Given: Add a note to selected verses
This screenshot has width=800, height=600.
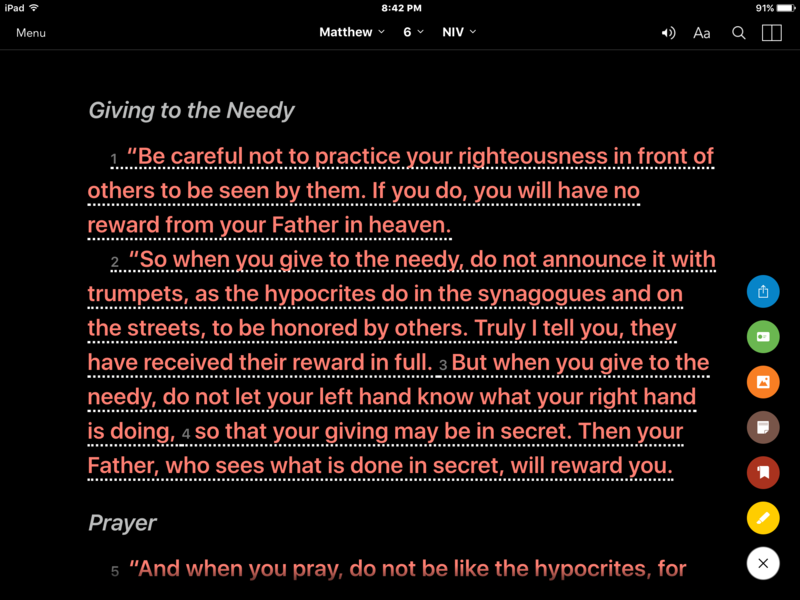Looking at the screenshot, I should pos(763,427).
